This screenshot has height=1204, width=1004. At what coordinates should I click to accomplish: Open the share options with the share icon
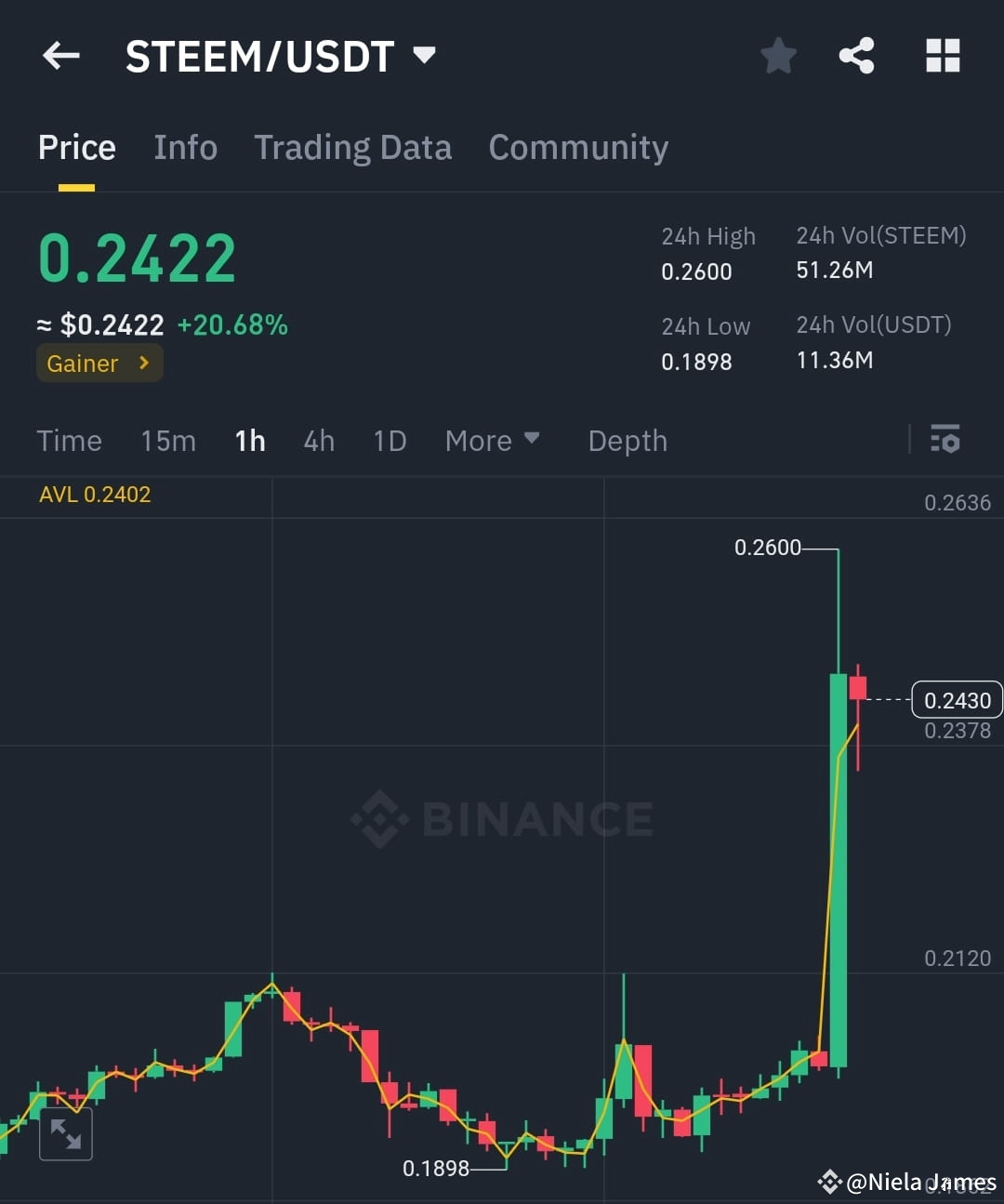[856, 56]
